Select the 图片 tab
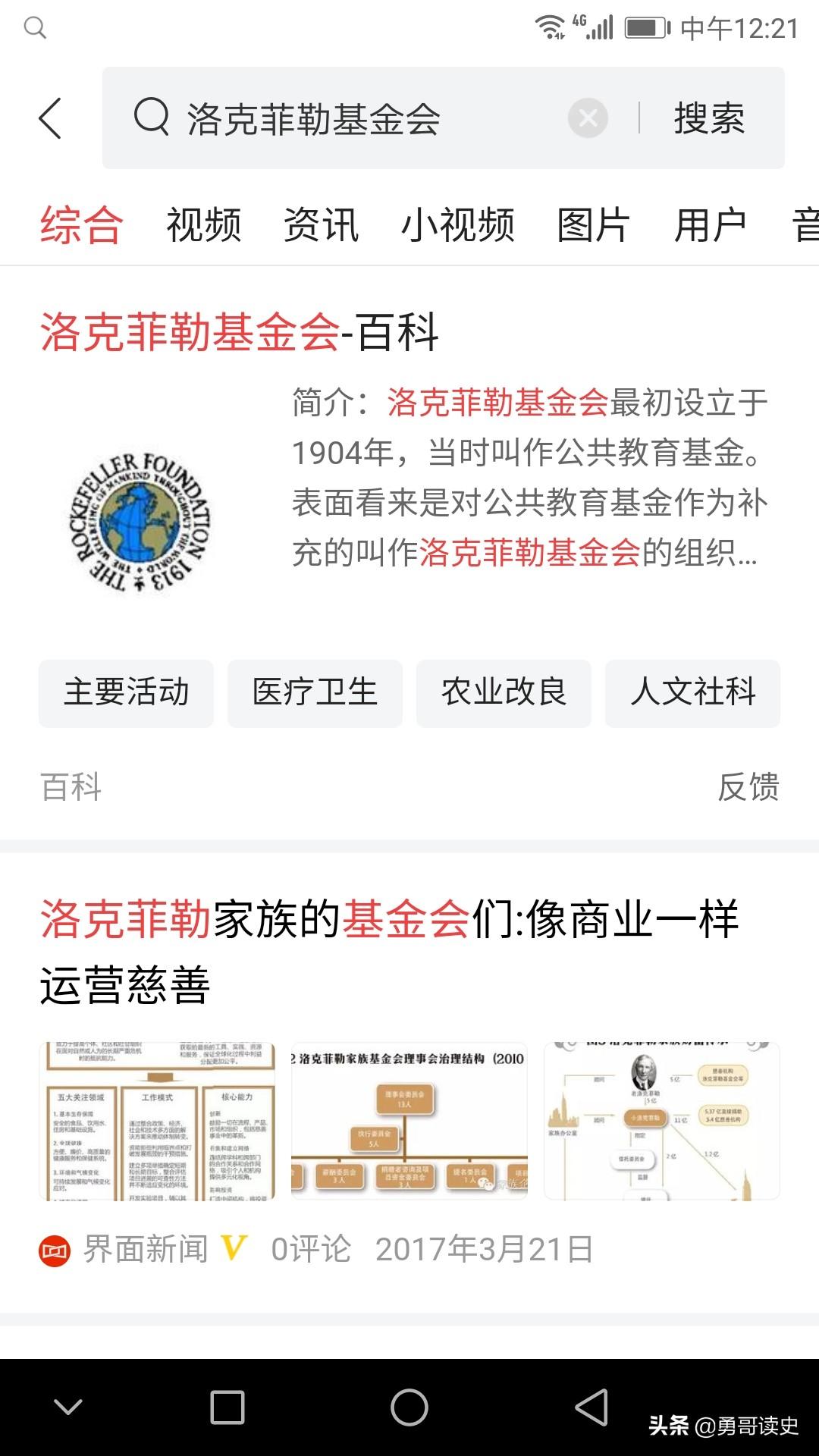Screen dimensions: 819x1456 point(594,225)
